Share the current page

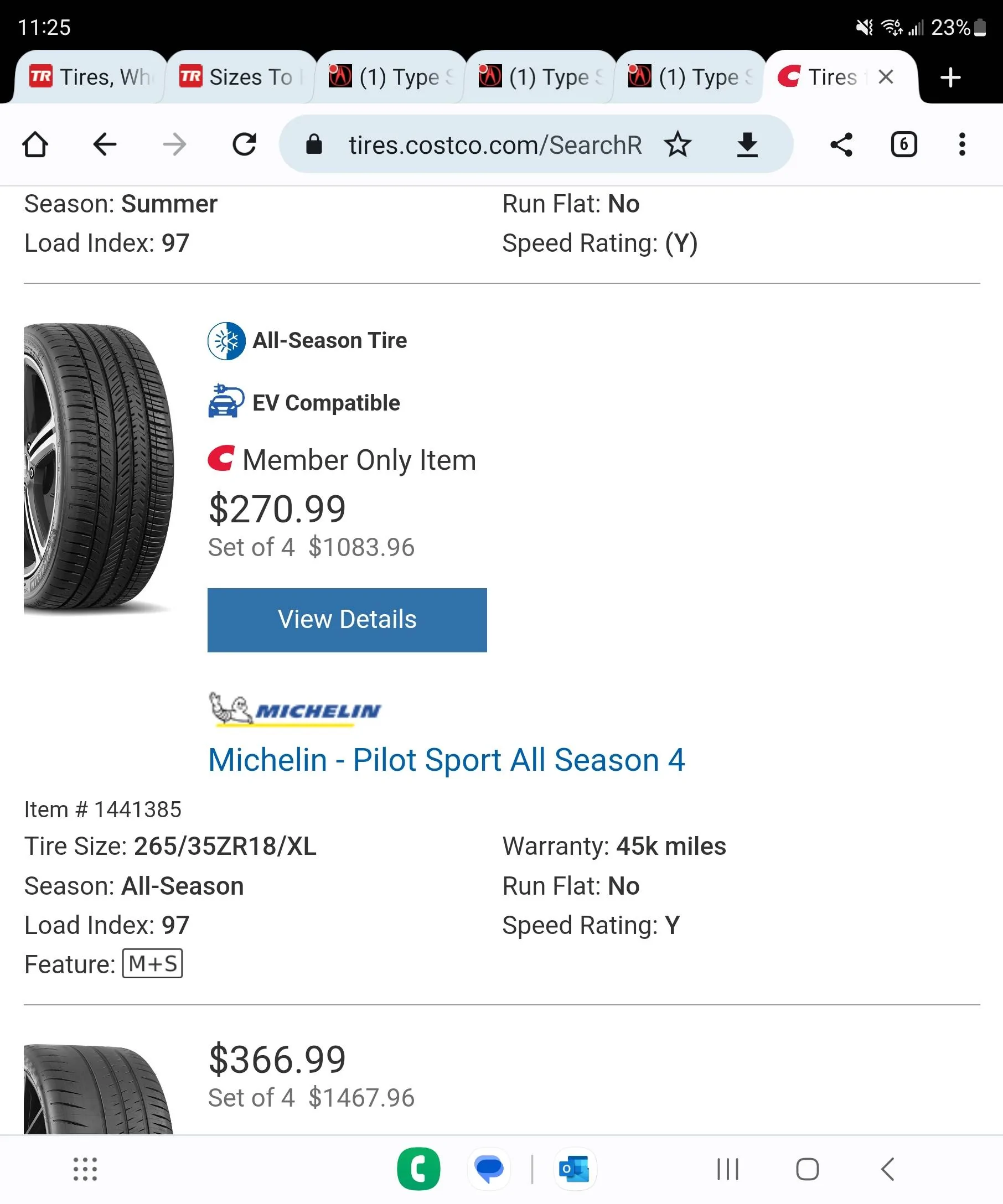(841, 144)
